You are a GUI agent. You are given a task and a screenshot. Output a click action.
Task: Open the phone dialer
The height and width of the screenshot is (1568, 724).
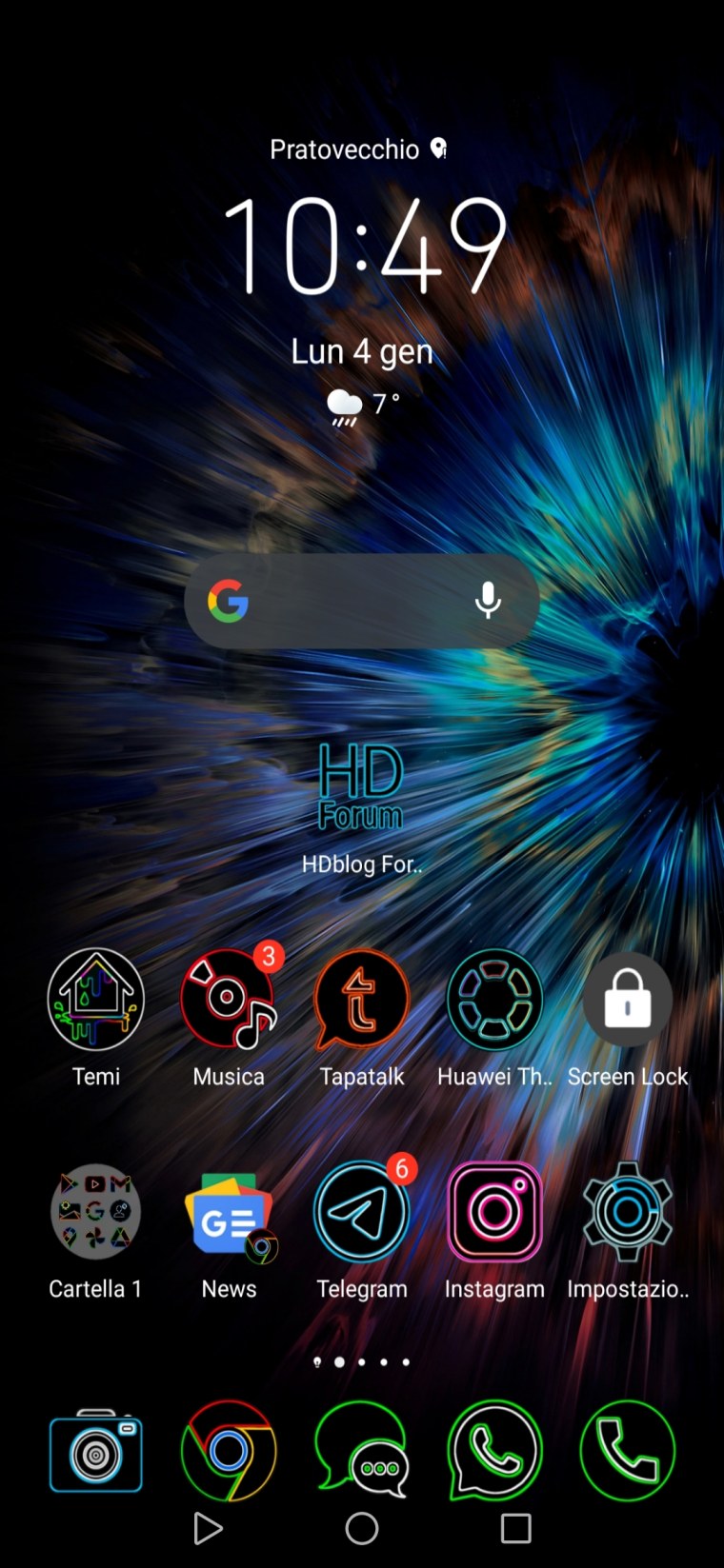pyautogui.click(x=627, y=1452)
